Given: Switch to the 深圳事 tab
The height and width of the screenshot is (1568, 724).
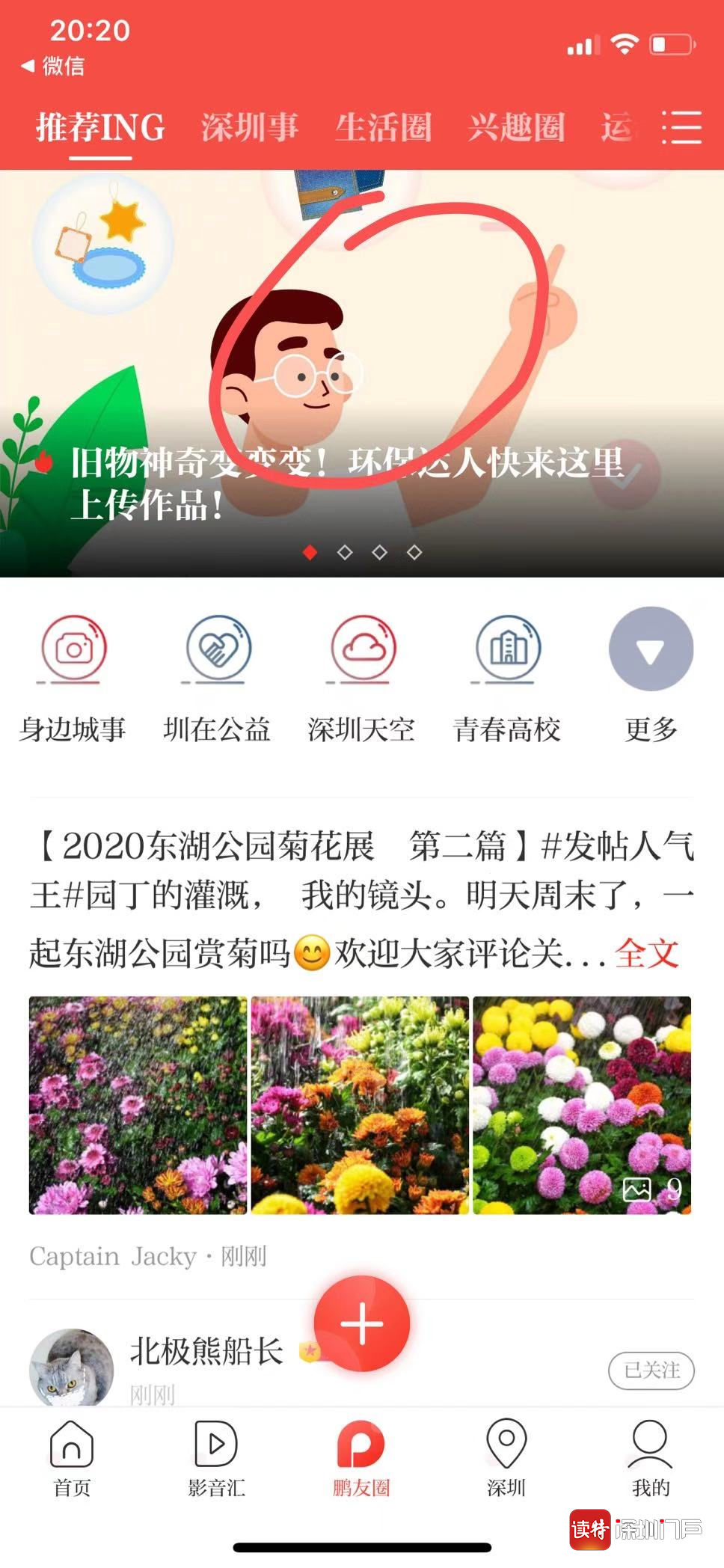Looking at the screenshot, I should point(250,127).
